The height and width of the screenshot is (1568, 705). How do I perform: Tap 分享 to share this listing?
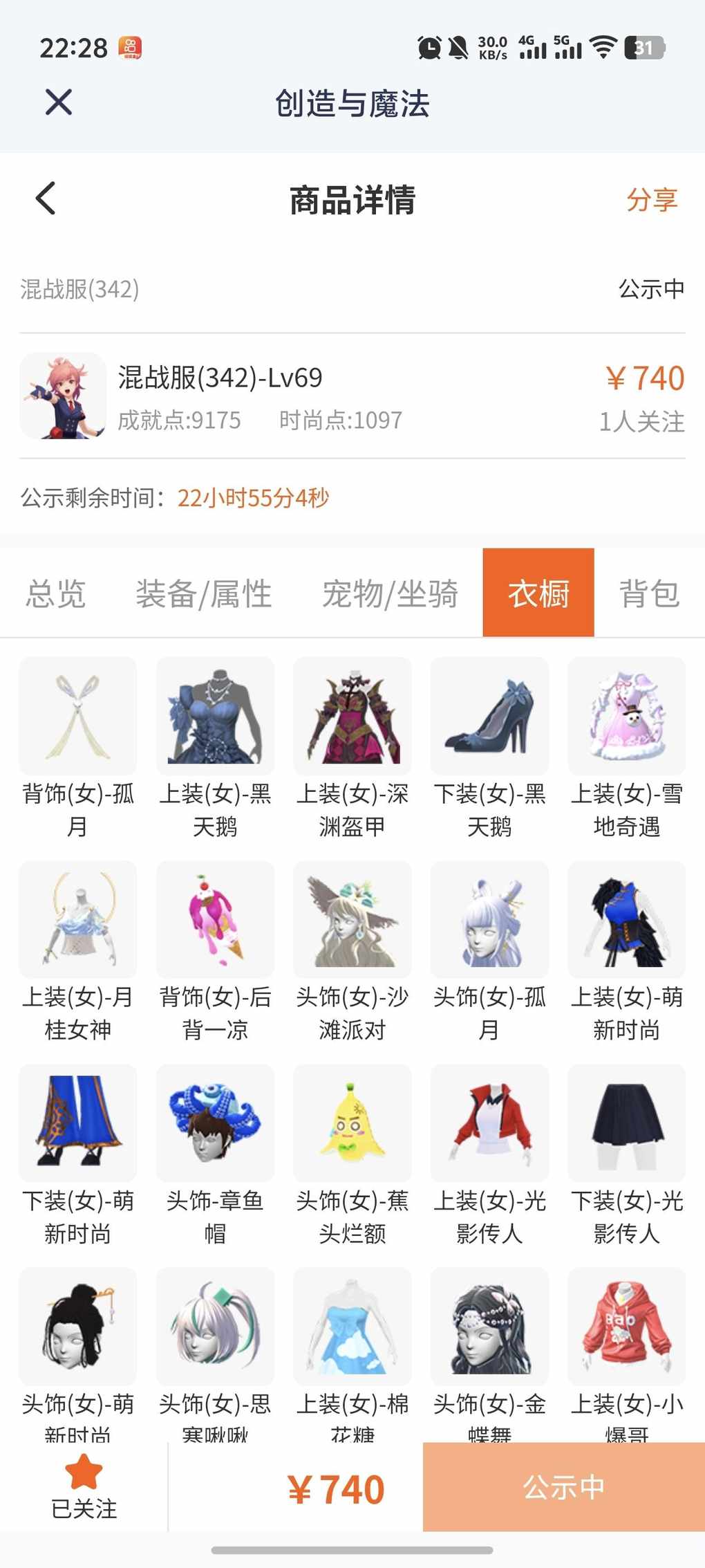(x=652, y=200)
